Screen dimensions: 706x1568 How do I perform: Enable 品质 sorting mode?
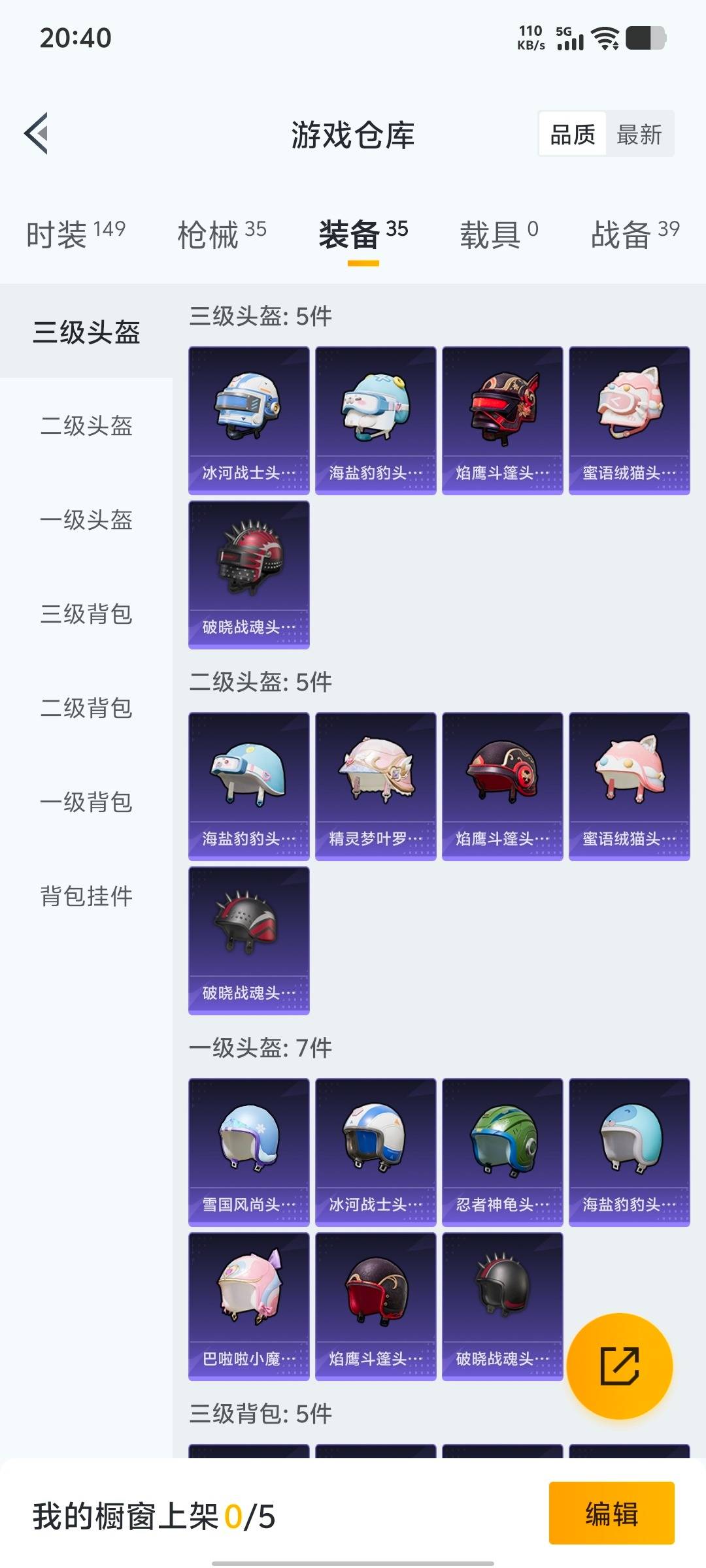coord(571,134)
